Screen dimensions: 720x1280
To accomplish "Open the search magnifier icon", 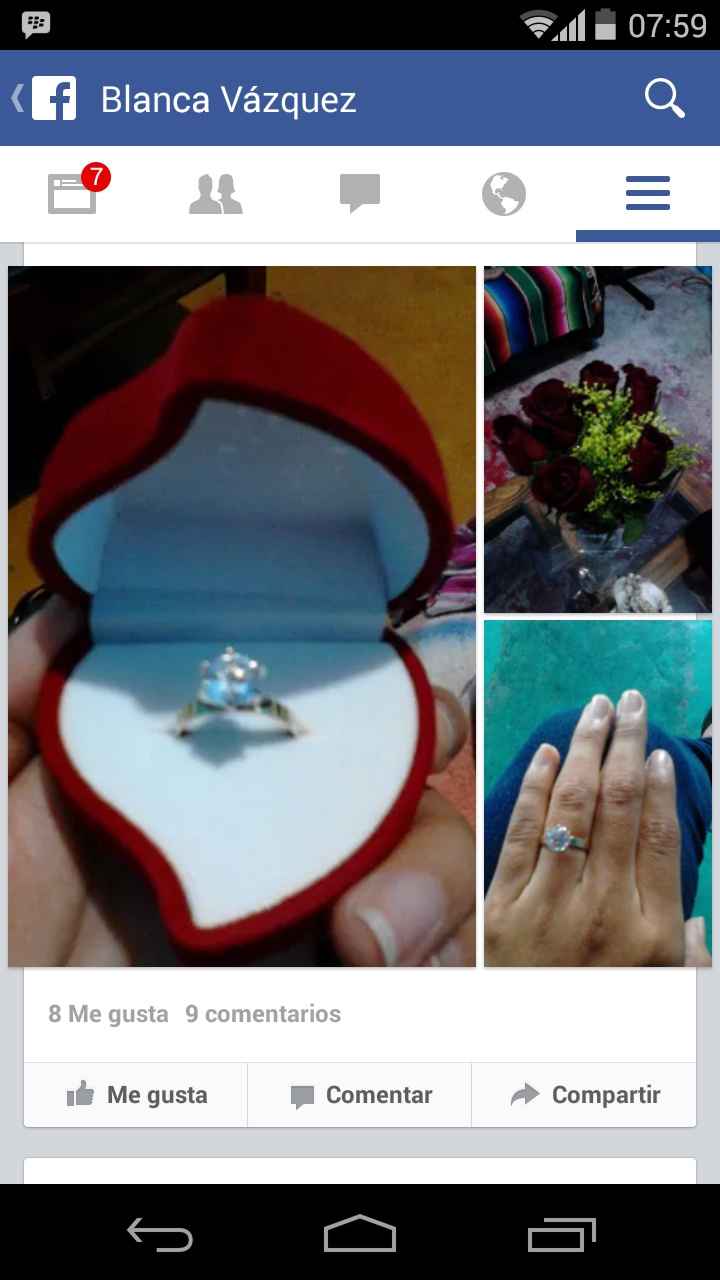I will (x=664, y=99).
